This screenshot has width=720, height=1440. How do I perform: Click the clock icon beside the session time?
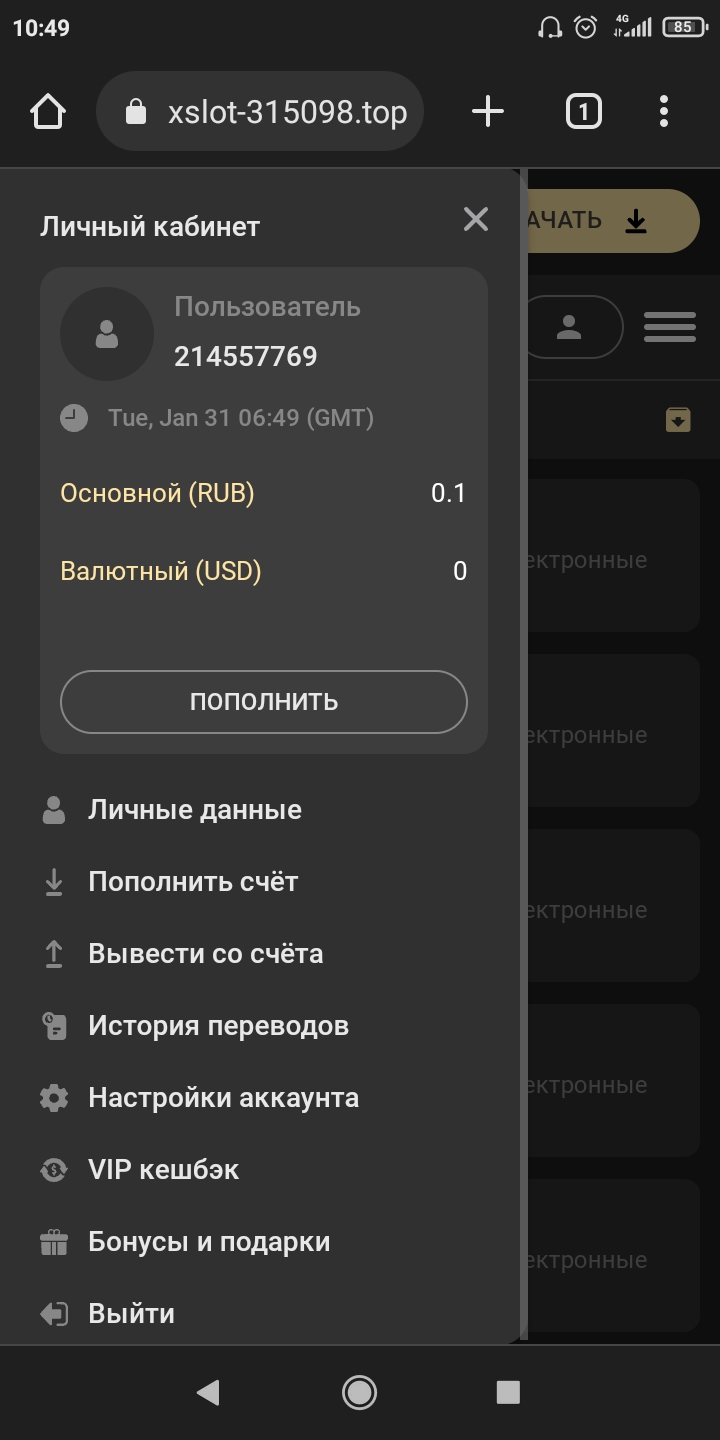73,418
